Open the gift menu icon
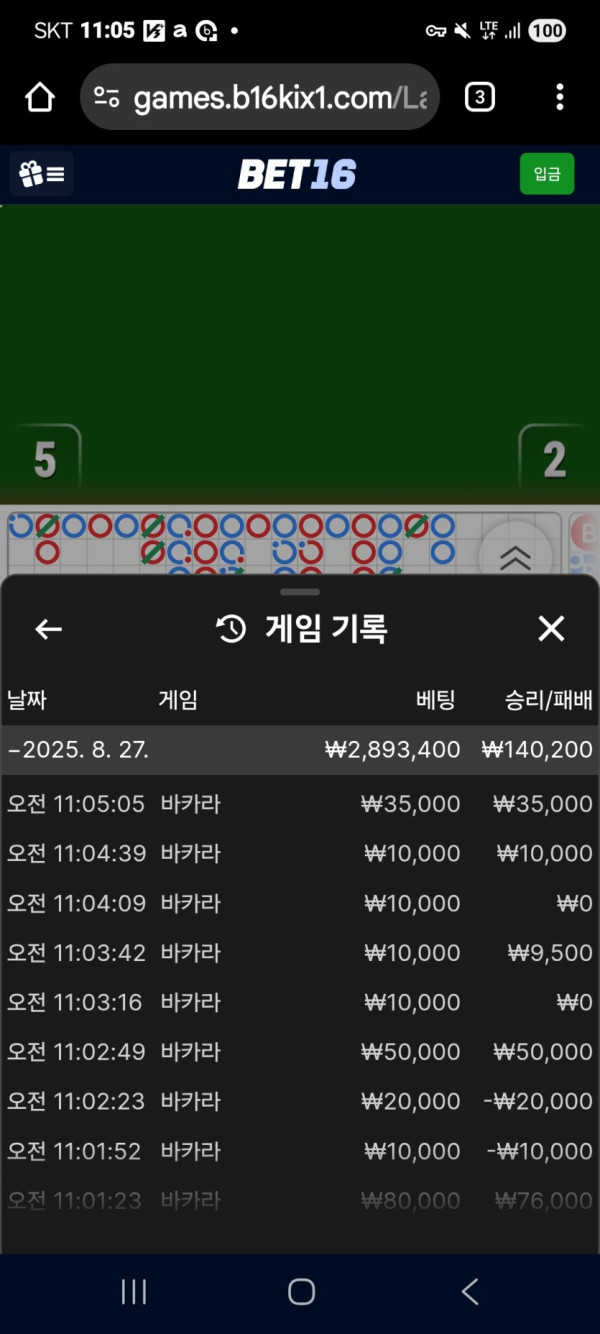The width and height of the screenshot is (600, 1334). click(x=42, y=174)
